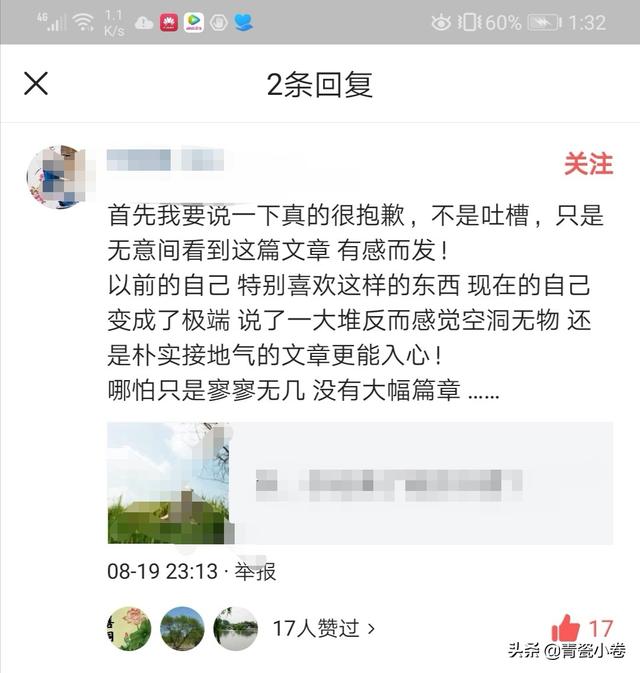This screenshot has width=640, height=673.
Task: View the 17人赞过 likers list
Action: click(325, 628)
